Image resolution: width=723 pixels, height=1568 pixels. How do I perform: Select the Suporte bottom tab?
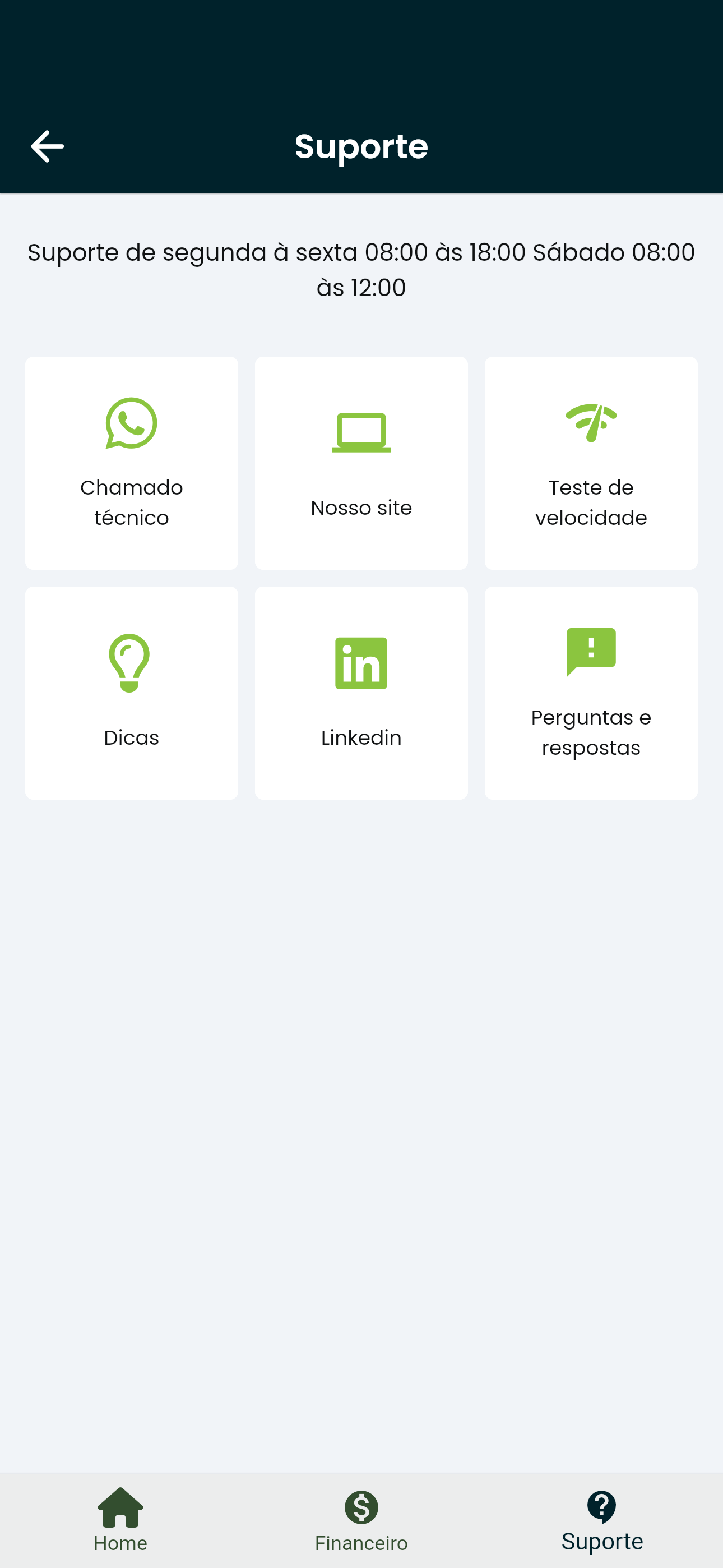[602, 1520]
